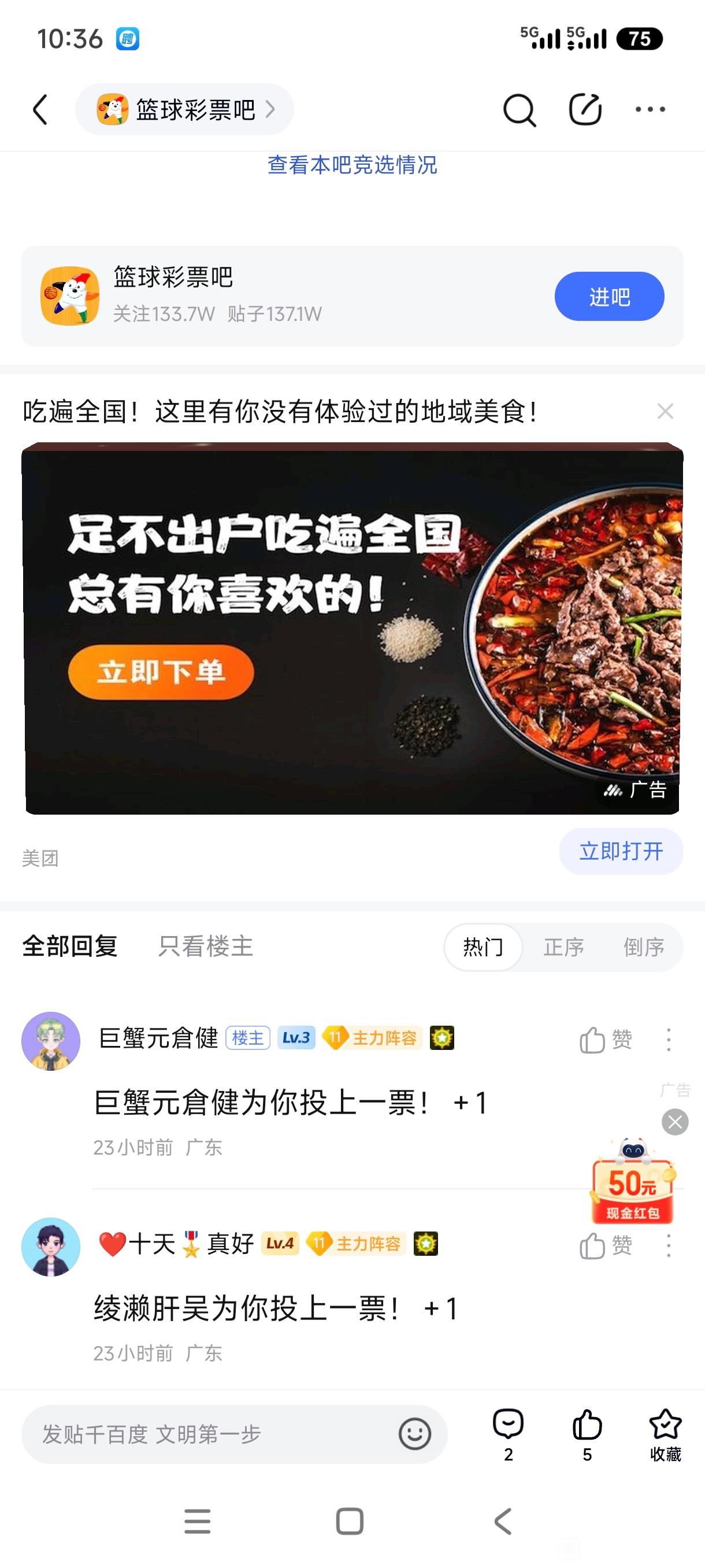The width and height of the screenshot is (705, 1568).
Task: Select 正序 sort order
Action: tap(563, 947)
